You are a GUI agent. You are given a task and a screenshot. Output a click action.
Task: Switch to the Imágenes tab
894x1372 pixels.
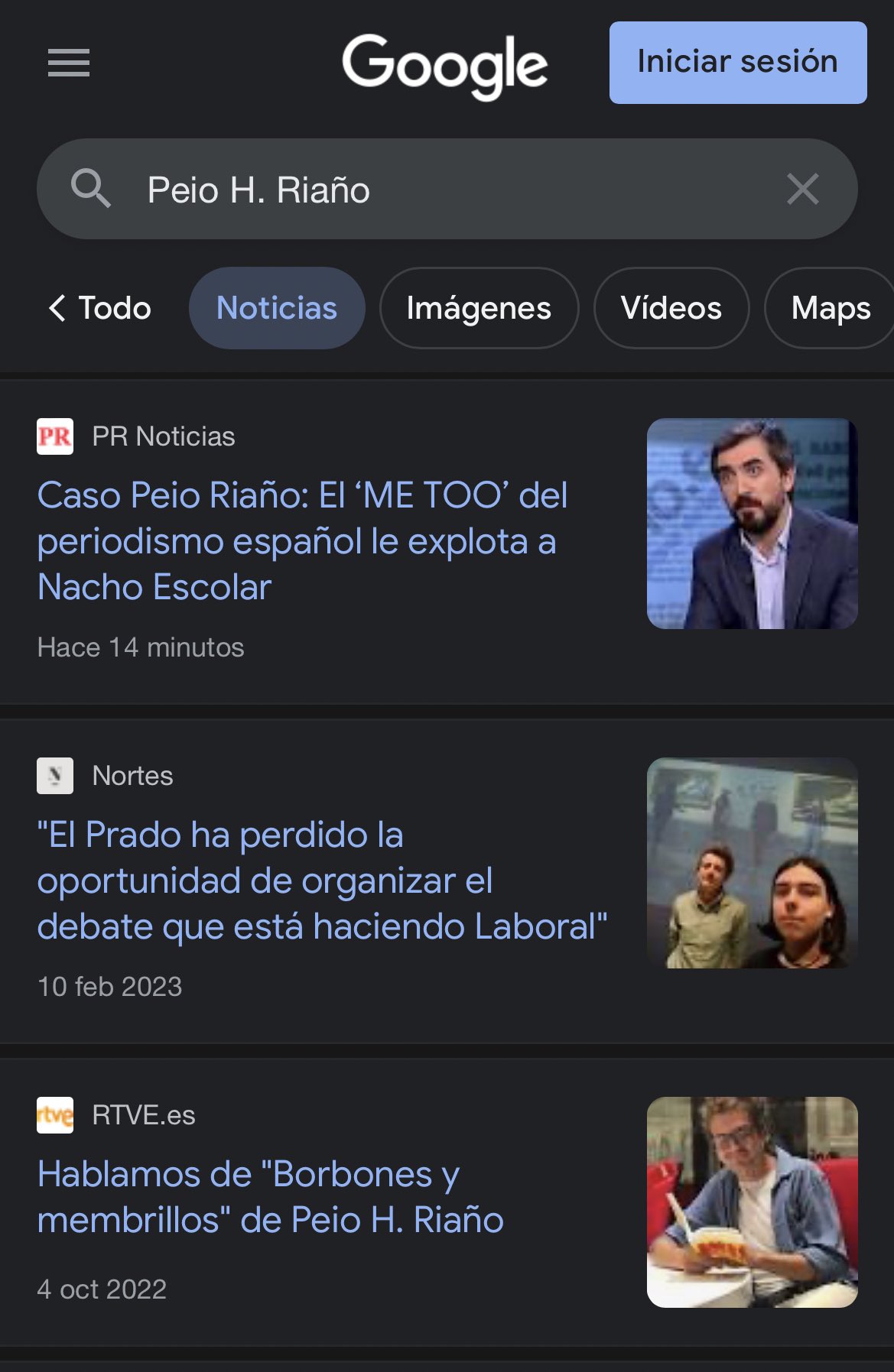pyautogui.click(x=479, y=308)
